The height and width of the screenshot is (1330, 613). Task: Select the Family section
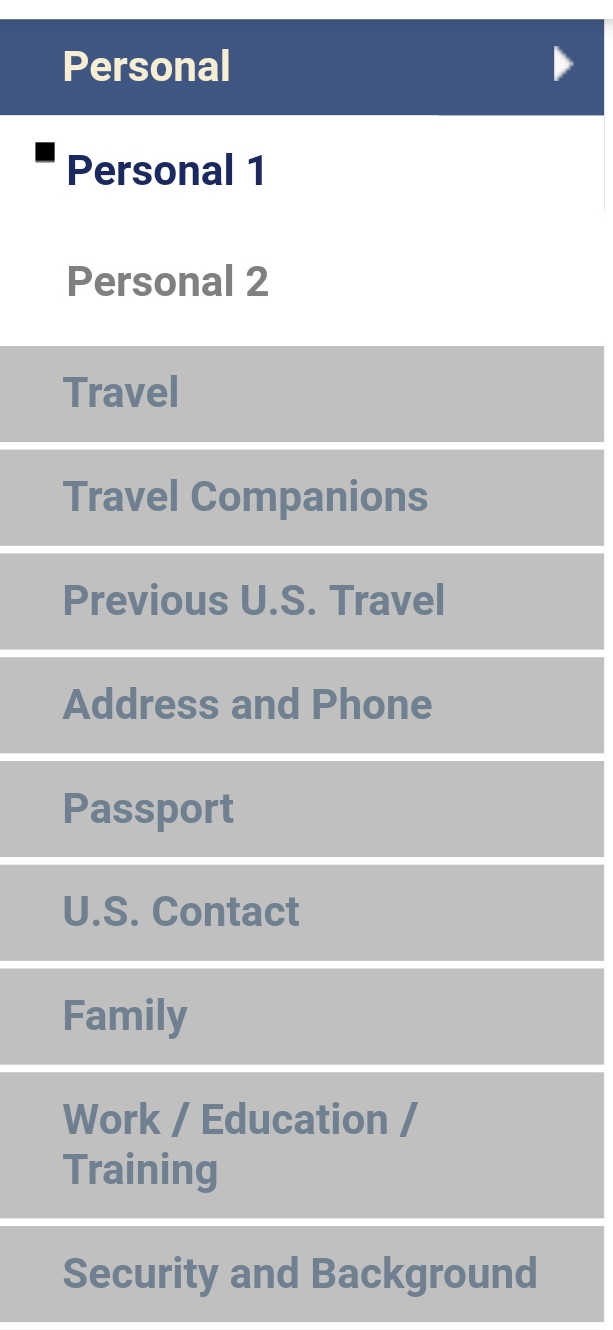[x=302, y=1017]
